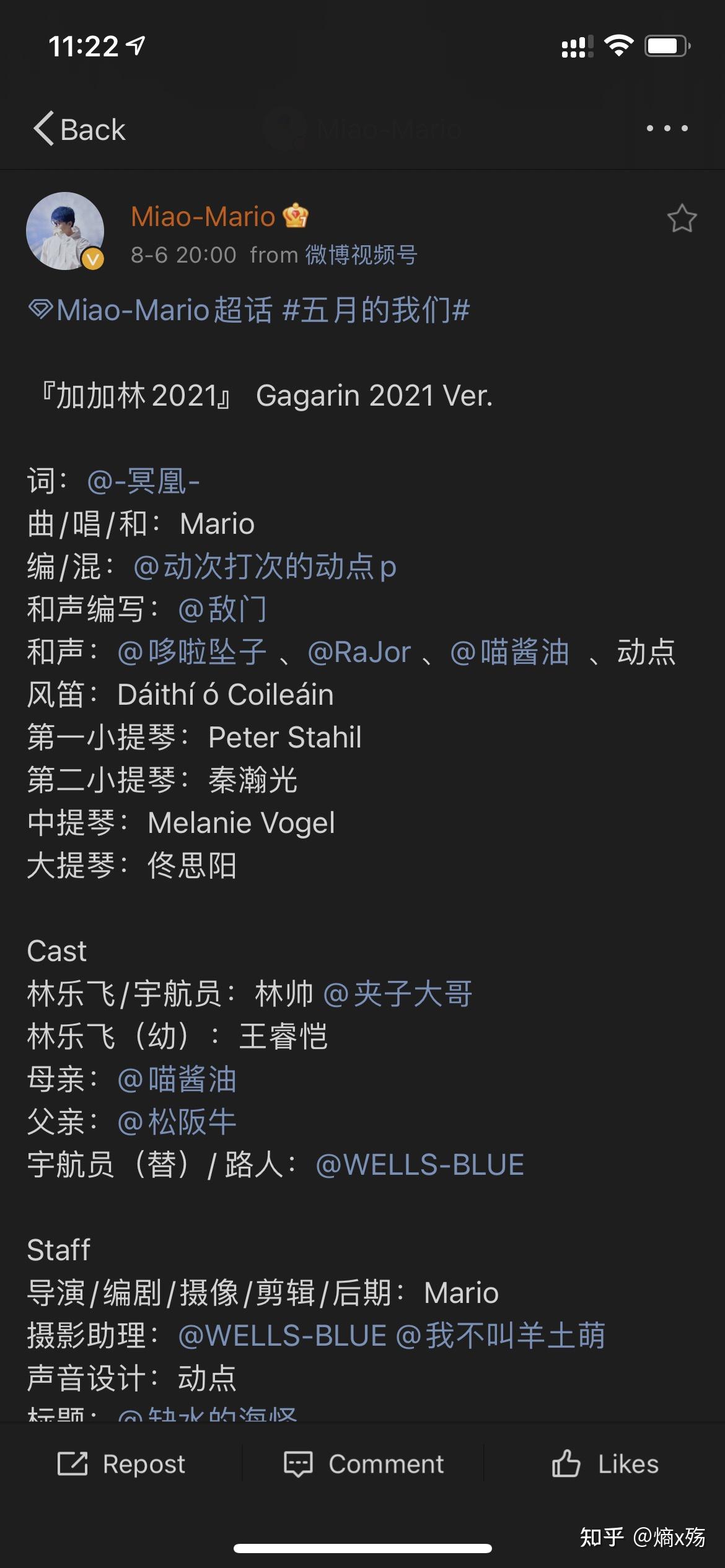Open the @松阪牛 mention
The height and width of the screenshot is (1568, 725).
tap(177, 1122)
